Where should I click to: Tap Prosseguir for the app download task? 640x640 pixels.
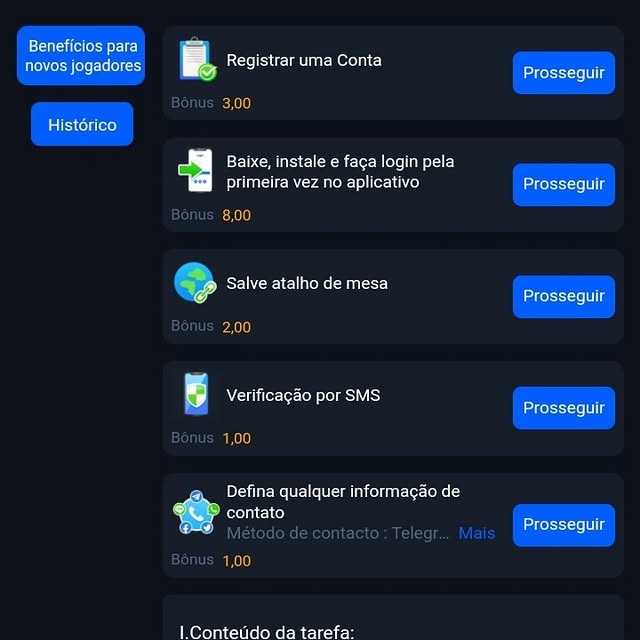coord(563,185)
